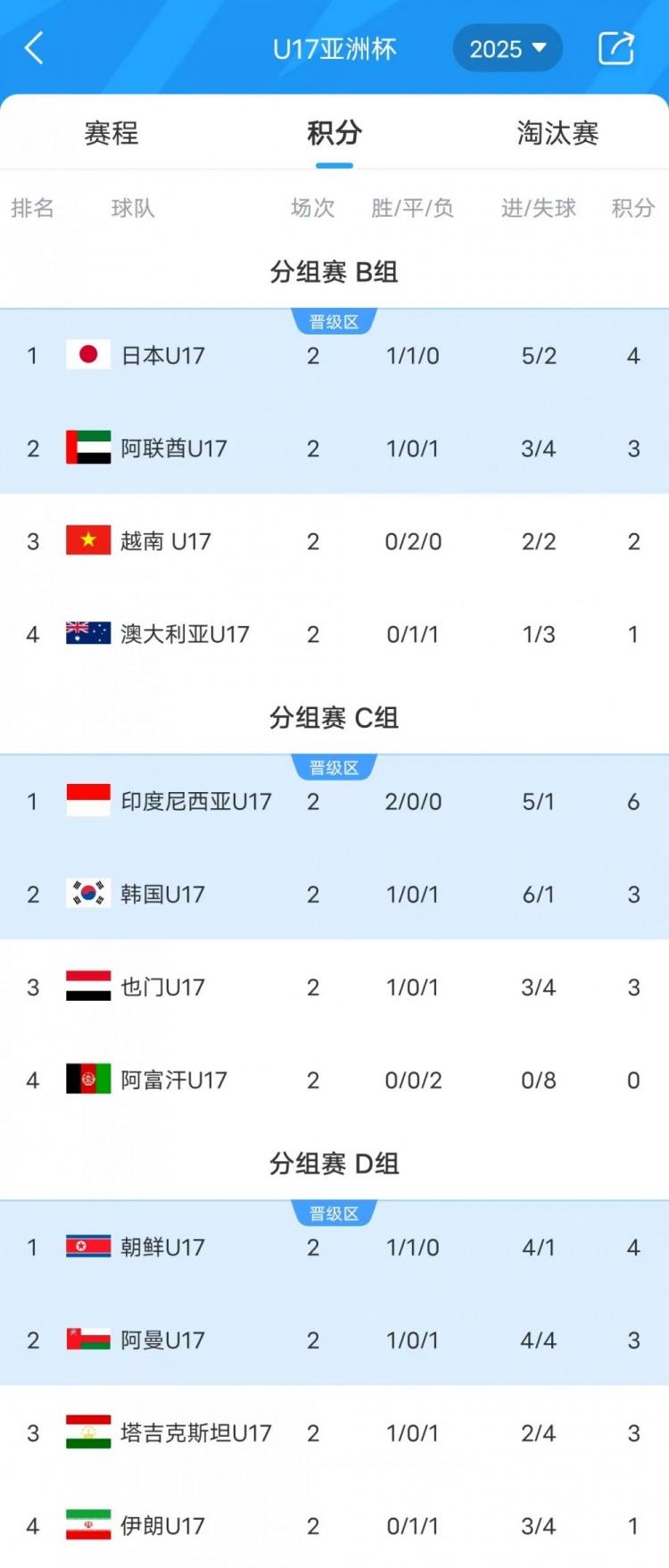Screen dimensions: 669x1568
Task: Tap the Vietnam flag icon
Action: pyautogui.click(x=87, y=541)
